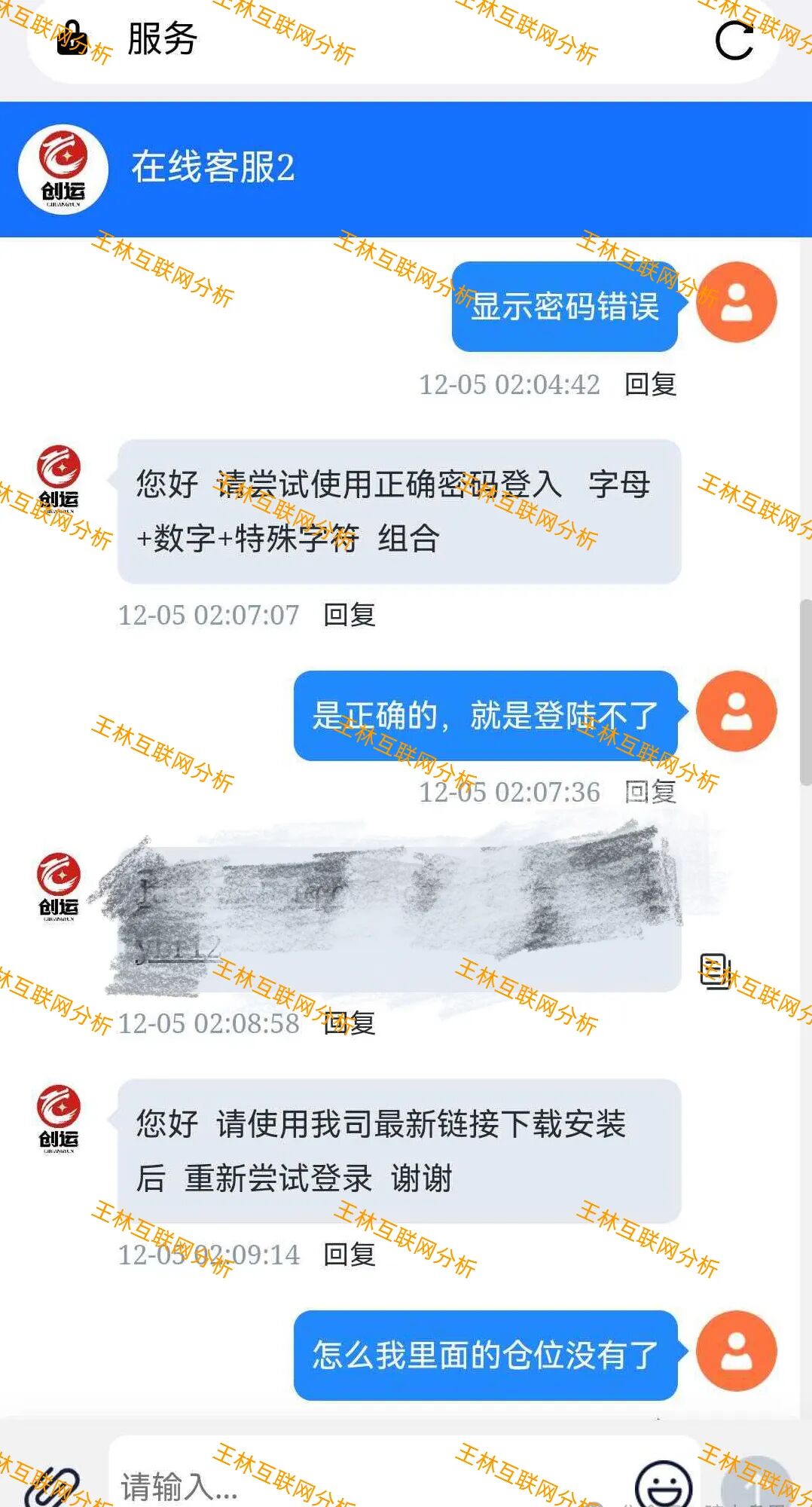The image size is (812, 1507).
Task: Click 回复 under the 02:04:42 timestamp
Action: [651, 384]
